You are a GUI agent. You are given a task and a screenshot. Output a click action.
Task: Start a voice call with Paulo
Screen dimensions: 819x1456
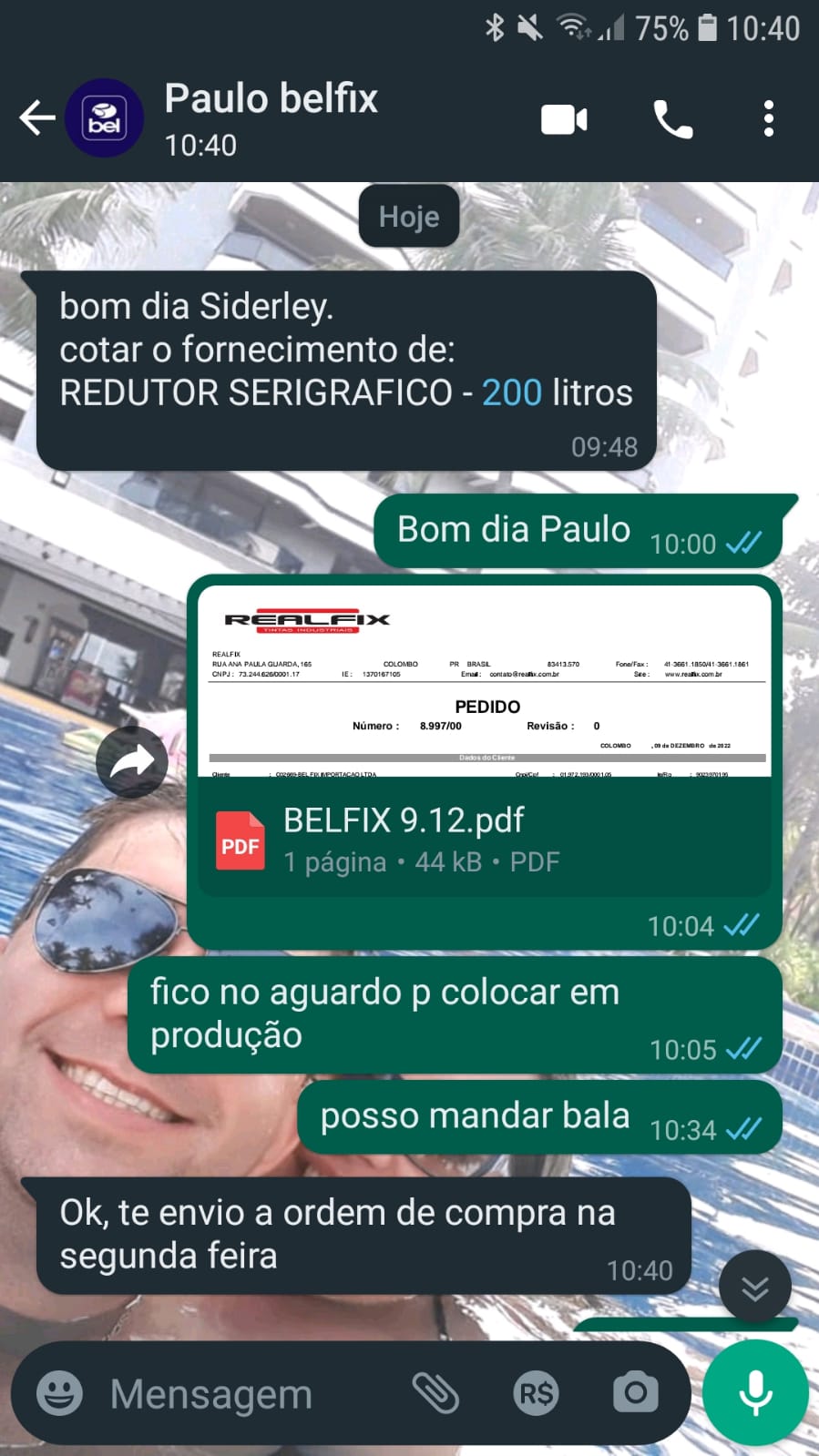point(673,119)
